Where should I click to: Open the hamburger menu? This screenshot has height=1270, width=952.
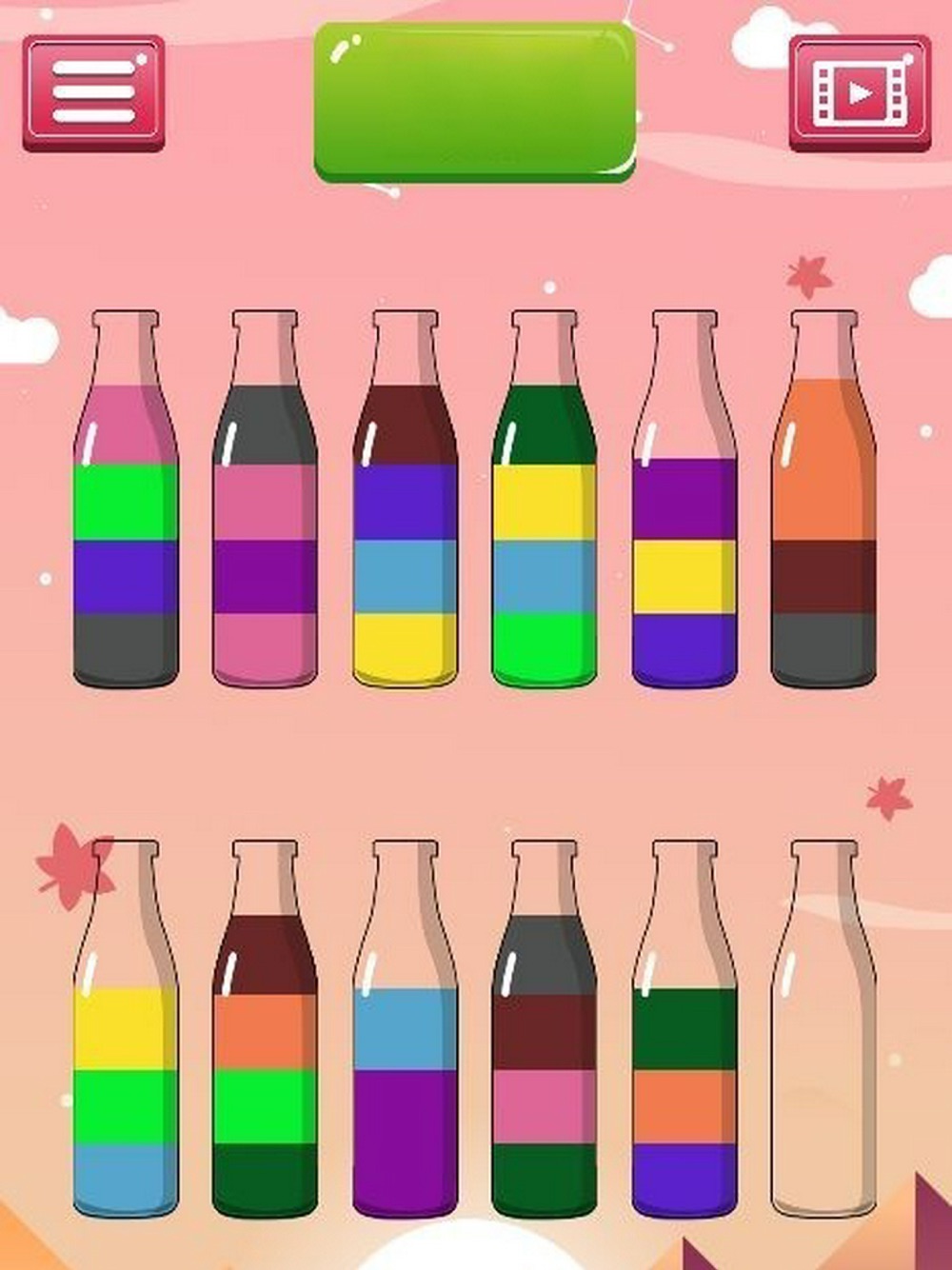(x=93, y=93)
